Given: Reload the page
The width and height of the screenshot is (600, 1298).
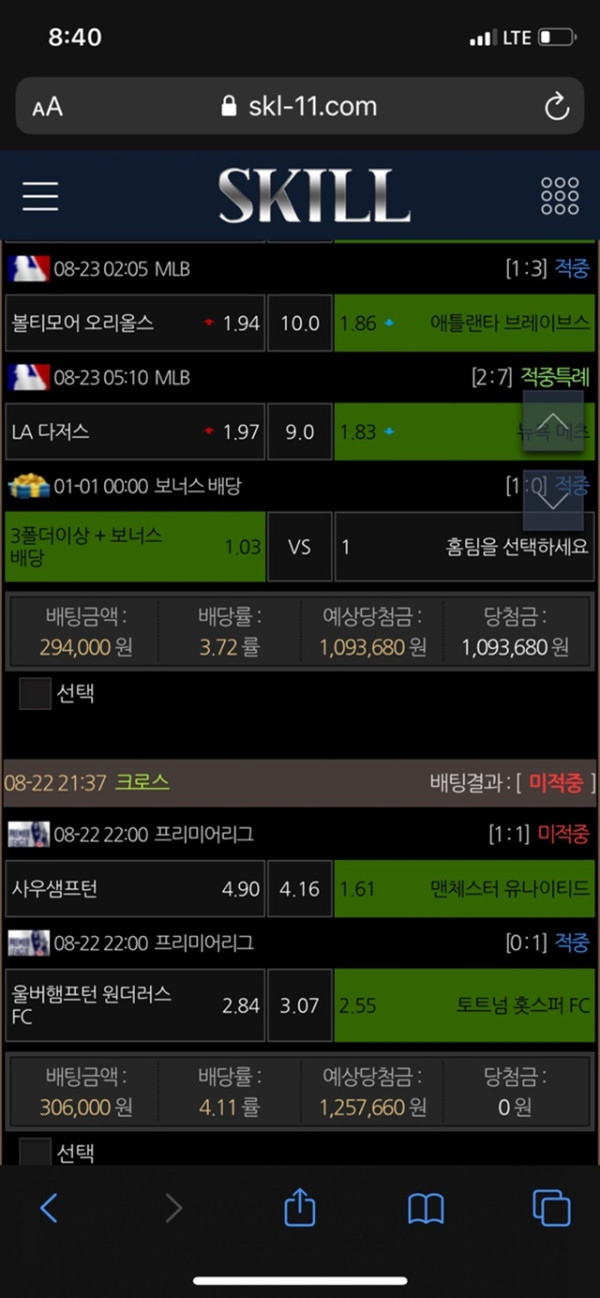Looking at the screenshot, I should pos(556,107).
